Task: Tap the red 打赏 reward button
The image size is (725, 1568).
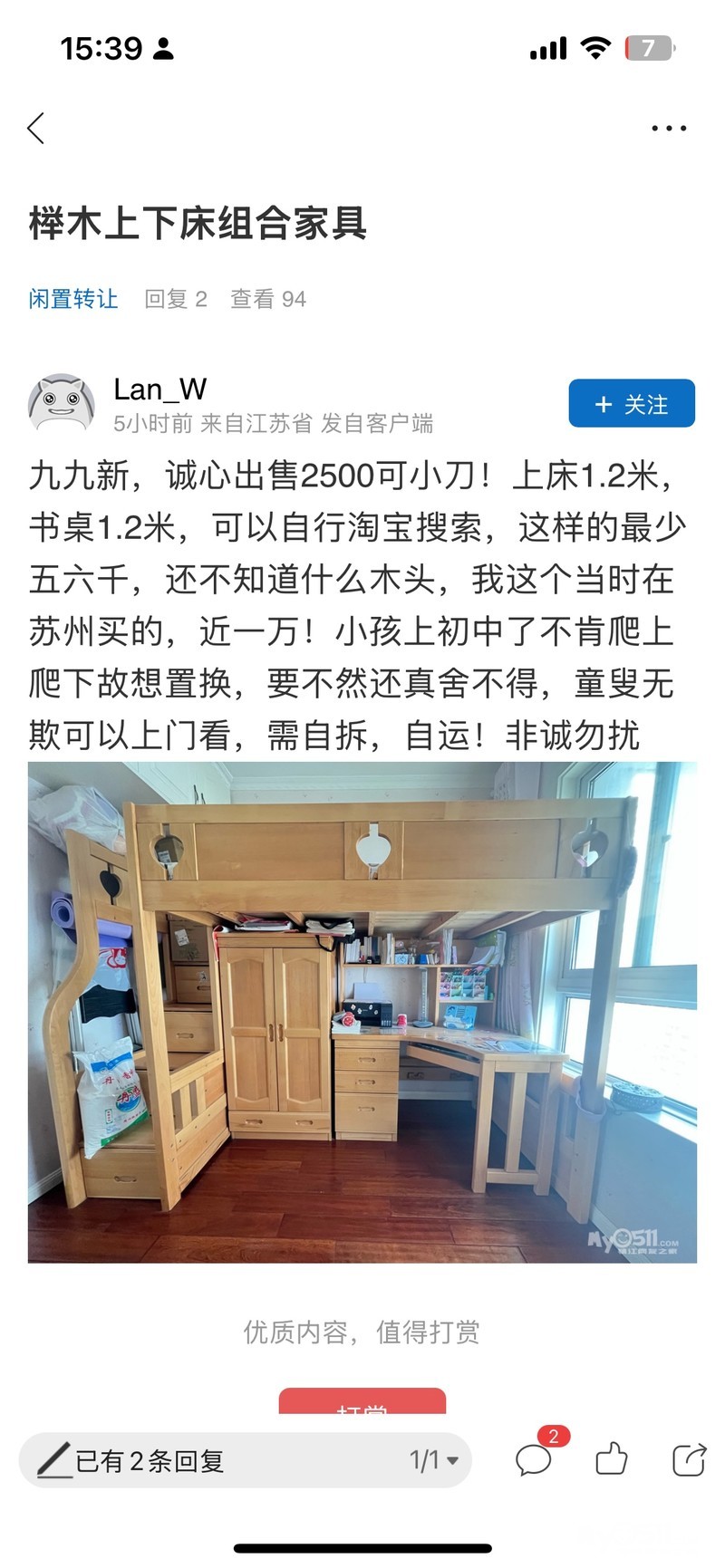Action: point(362,1401)
